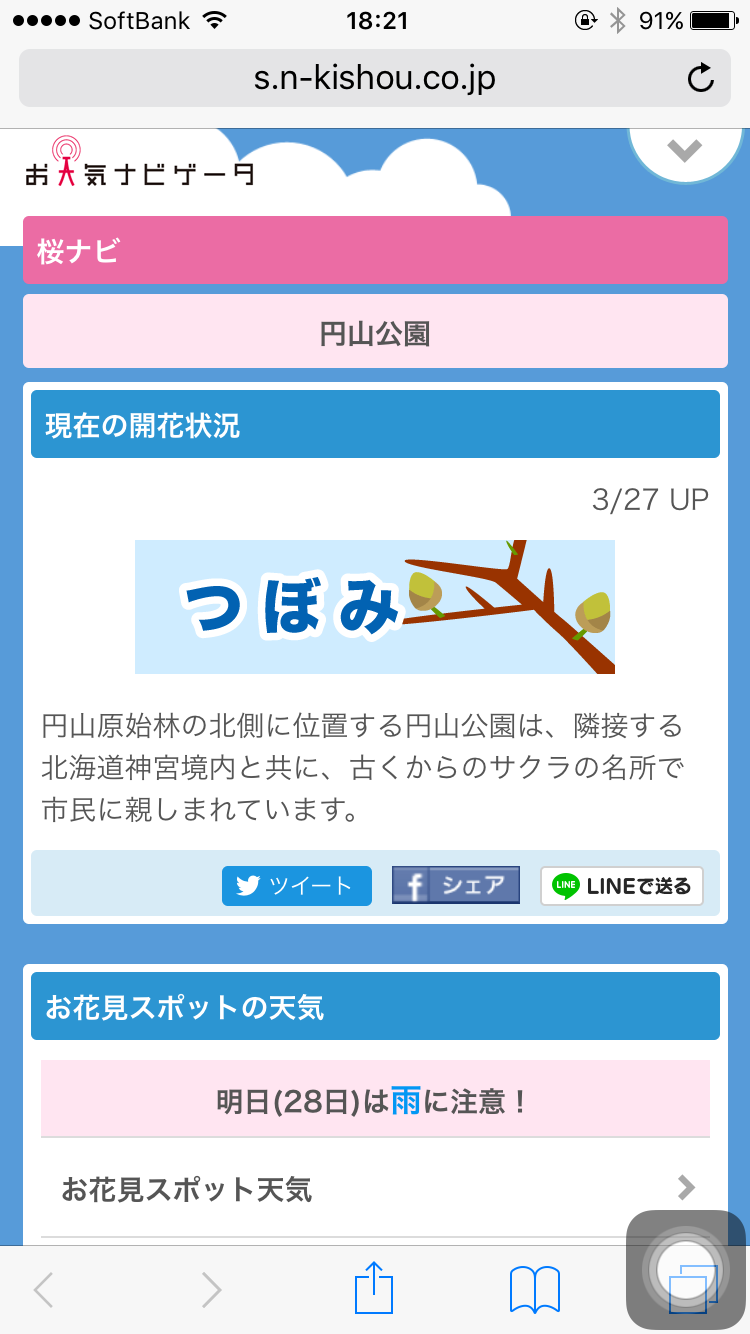Tweet this page with ツイート

tap(297, 886)
